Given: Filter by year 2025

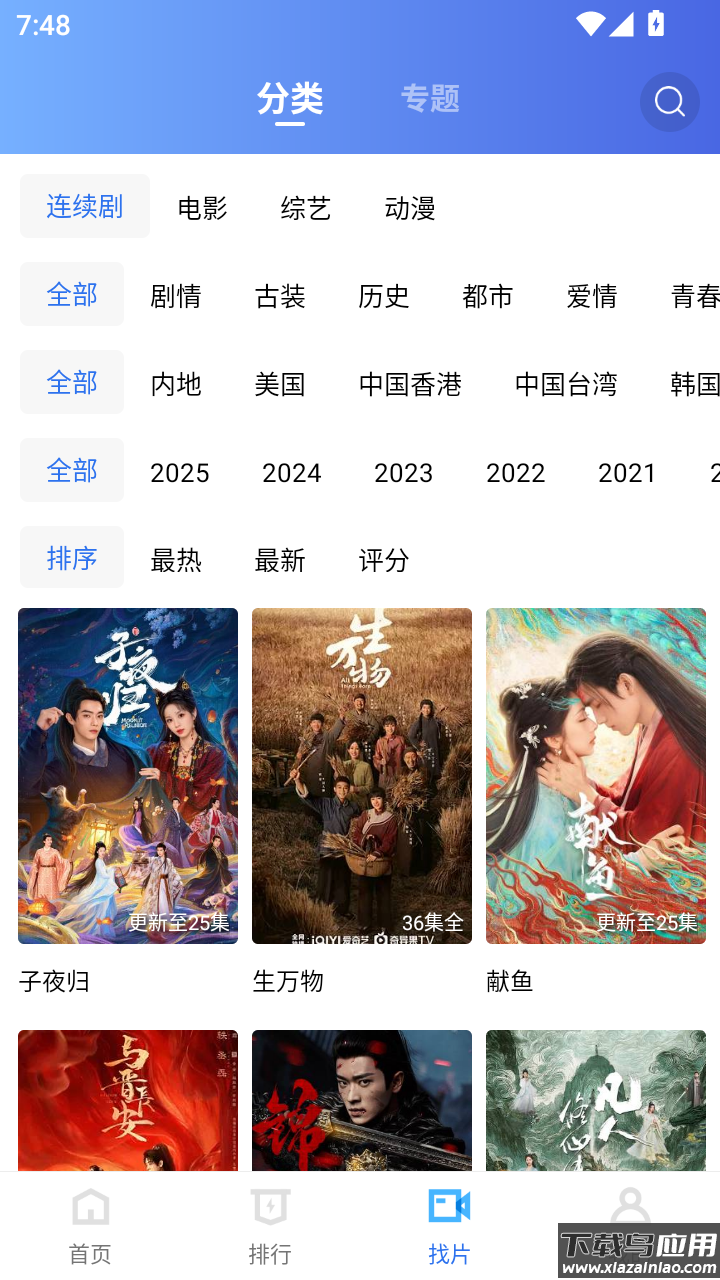Looking at the screenshot, I should (180, 472).
